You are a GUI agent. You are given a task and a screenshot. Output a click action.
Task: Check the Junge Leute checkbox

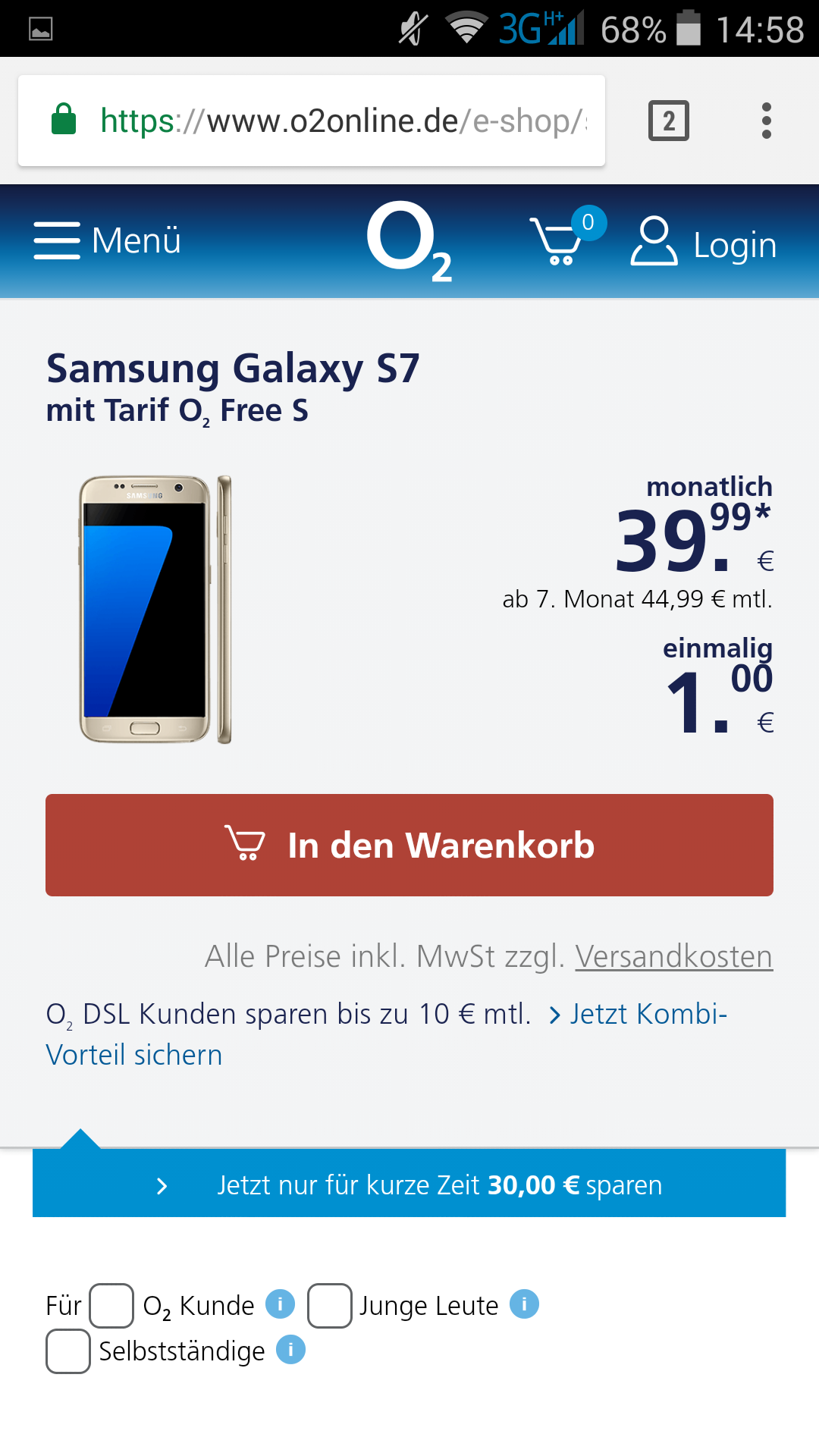point(329,1305)
